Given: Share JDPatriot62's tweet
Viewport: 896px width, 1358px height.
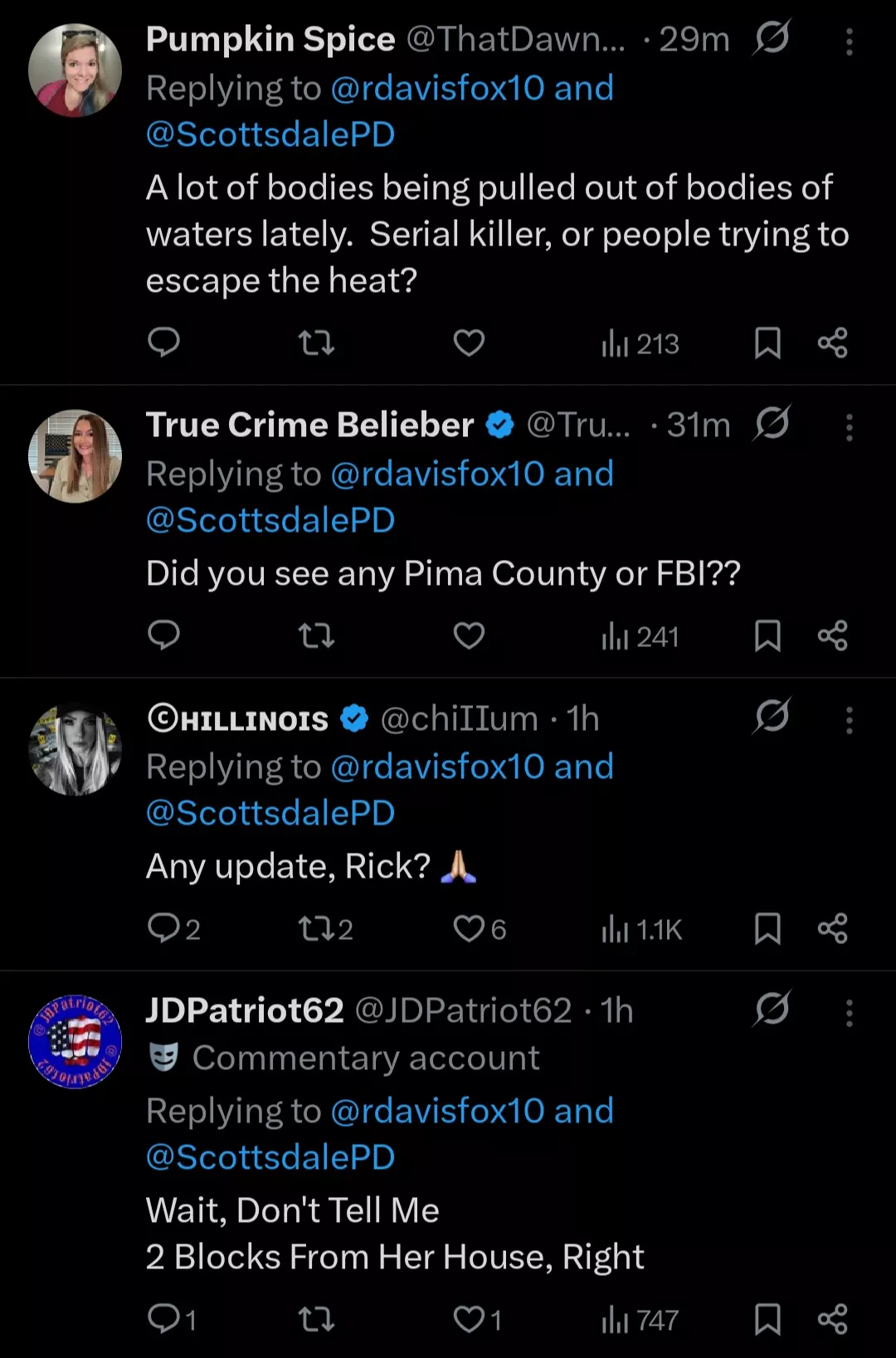Looking at the screenshot, I should tap(832, 1318).
